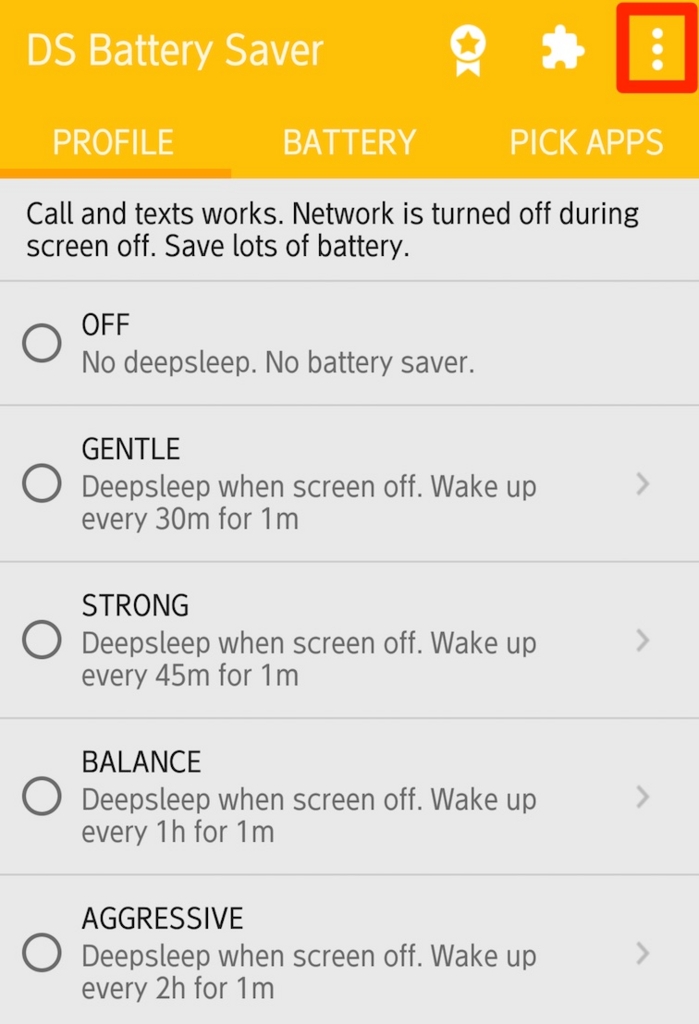
Task: Select the OFF profile
Action: 42,343
